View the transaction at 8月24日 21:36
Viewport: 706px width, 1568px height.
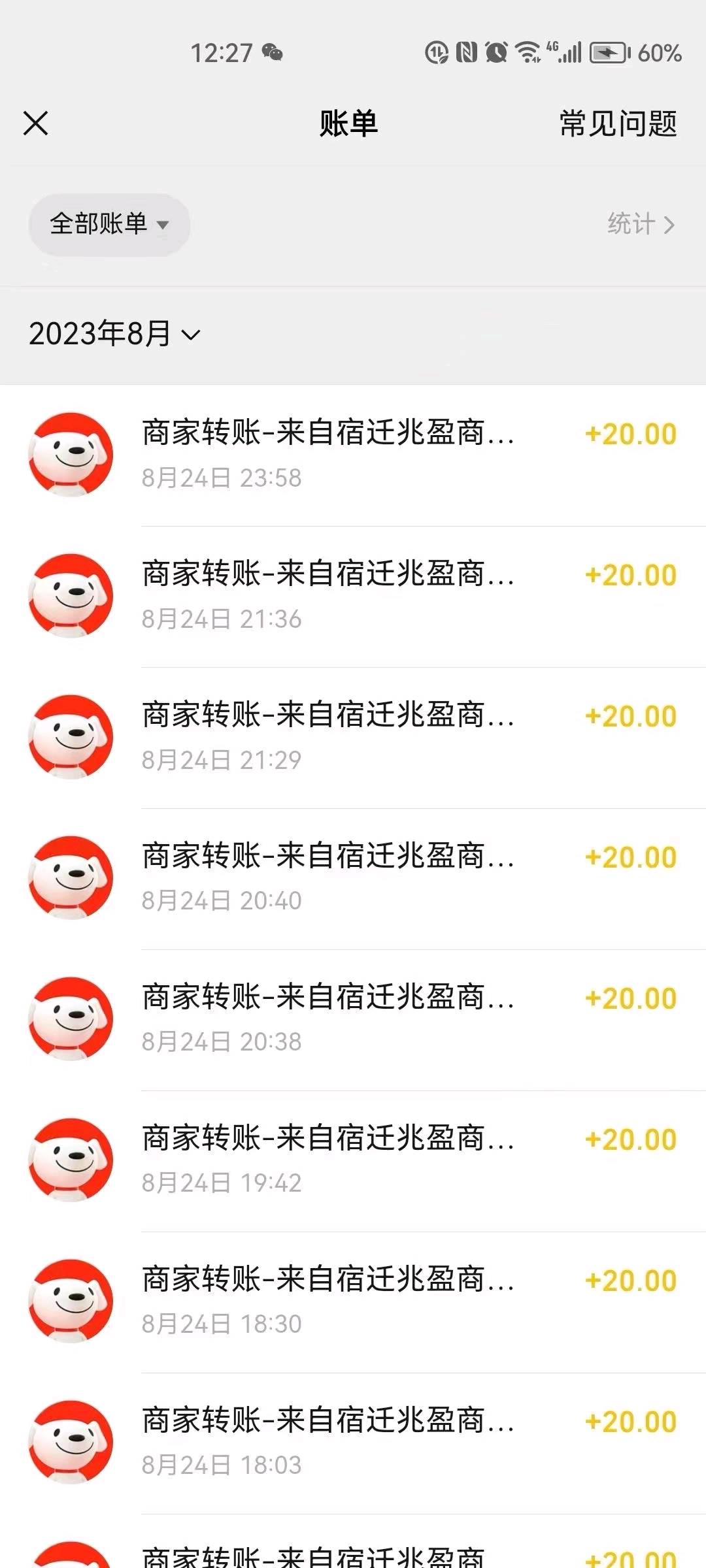pos(353,596)
